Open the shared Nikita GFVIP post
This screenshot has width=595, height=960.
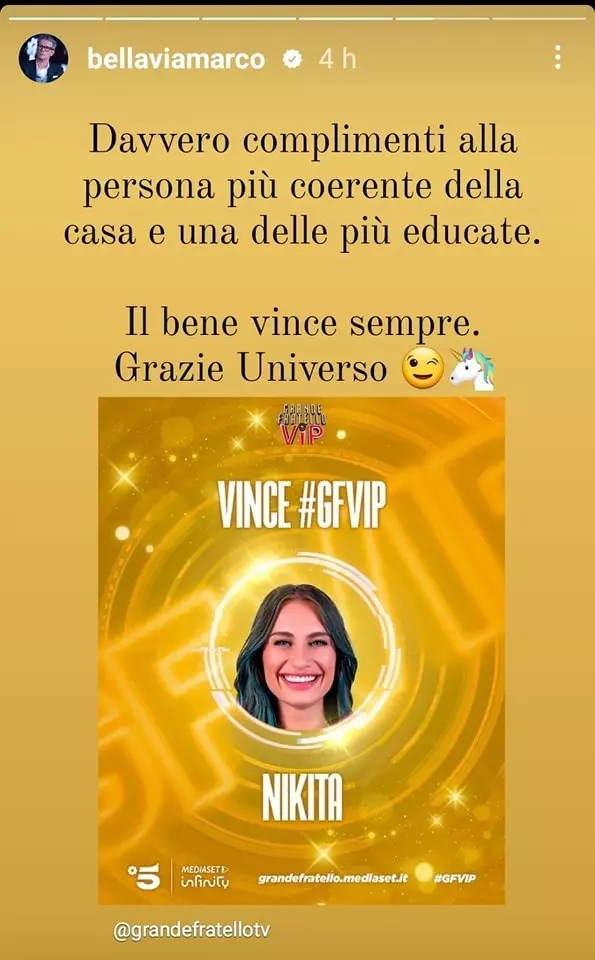[x=301, y=650]
